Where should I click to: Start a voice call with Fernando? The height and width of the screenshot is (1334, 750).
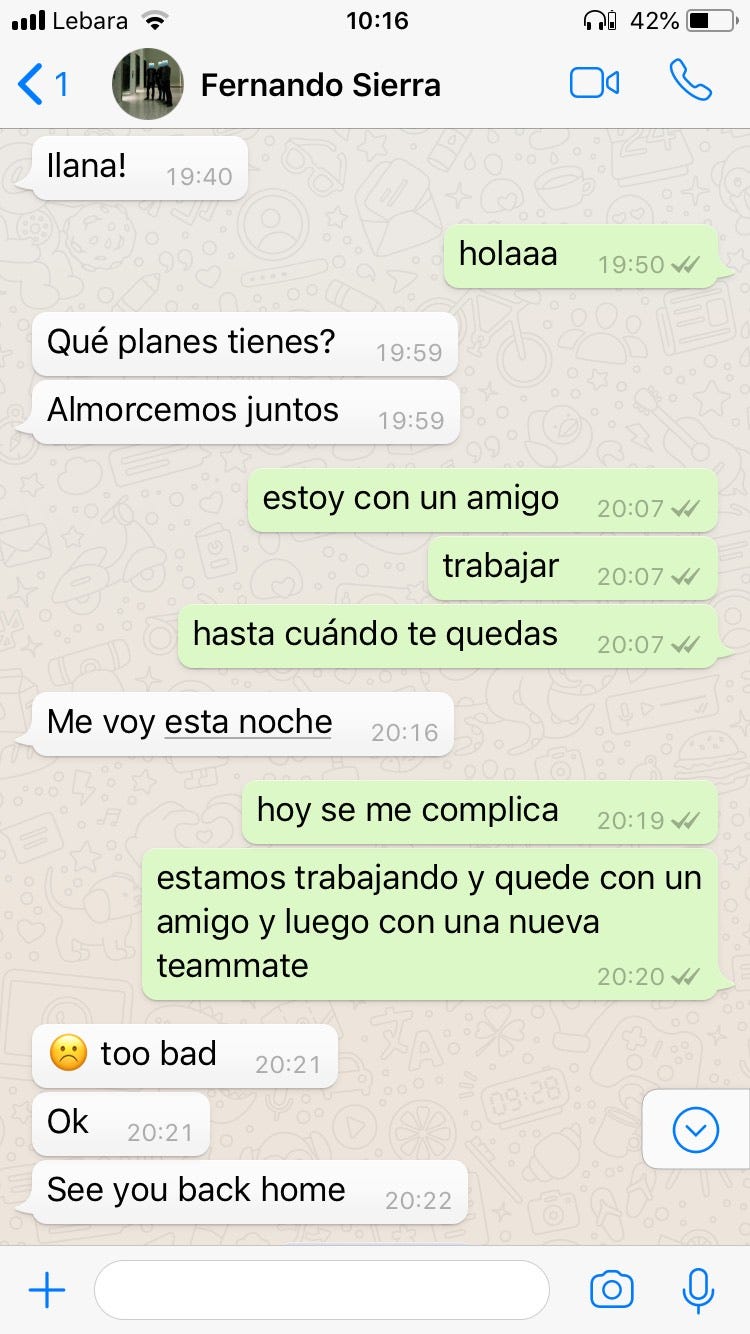(690, 82)
